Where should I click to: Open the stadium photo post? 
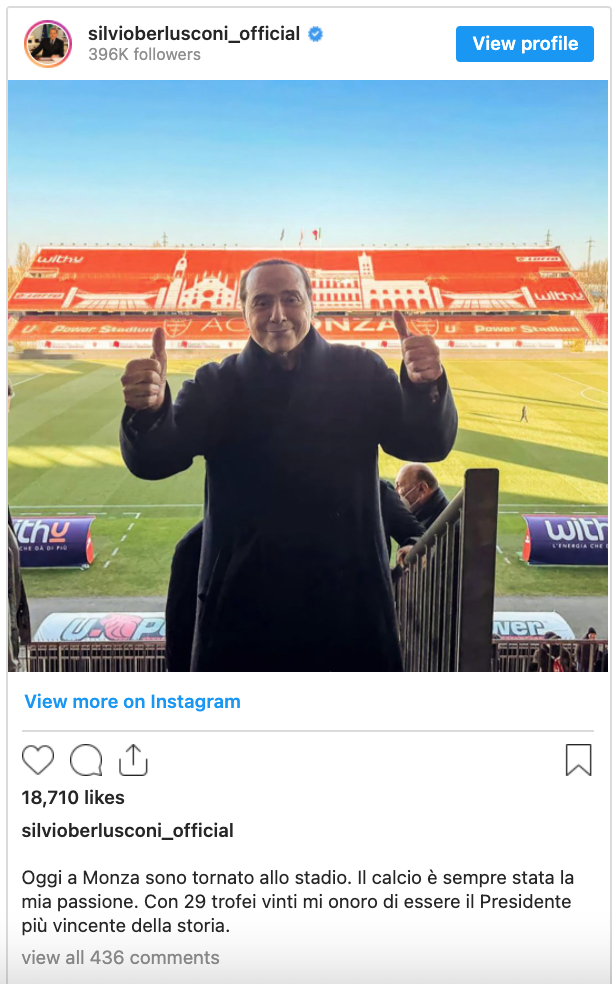click(x=307, y=375)
